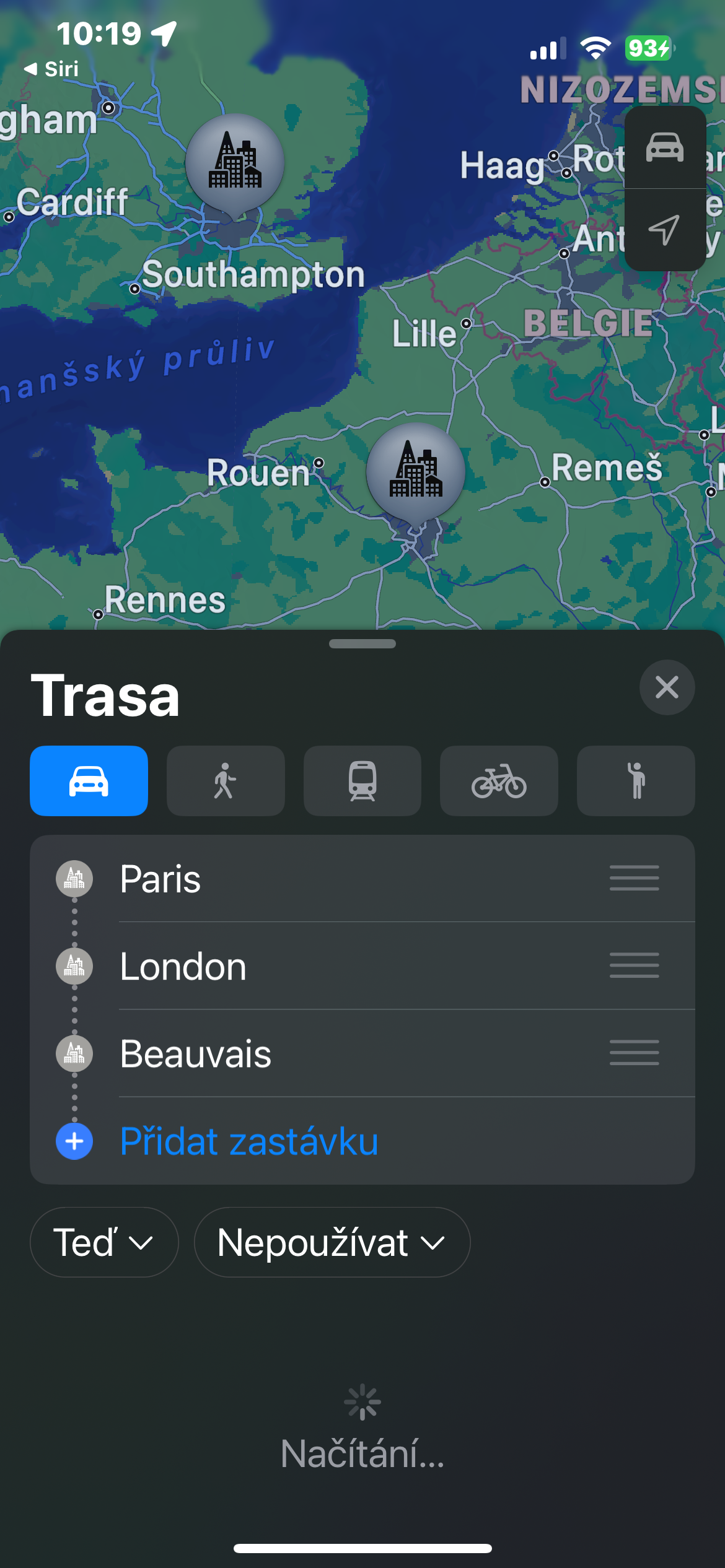Switch to ride-hailing mode
The height and width of the screenshot is (1568, 725).
click(636, 781)
